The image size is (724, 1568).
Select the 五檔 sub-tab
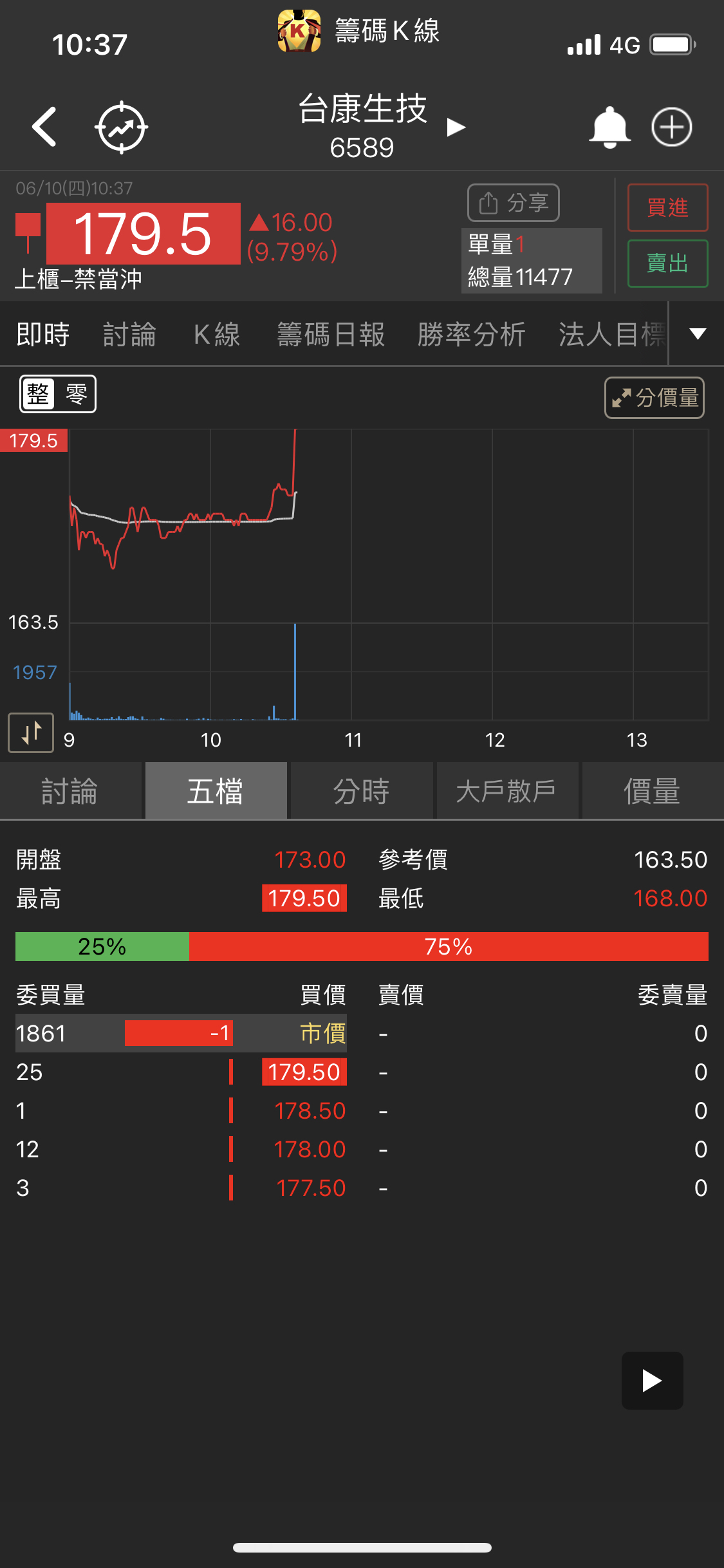point(216,791)
